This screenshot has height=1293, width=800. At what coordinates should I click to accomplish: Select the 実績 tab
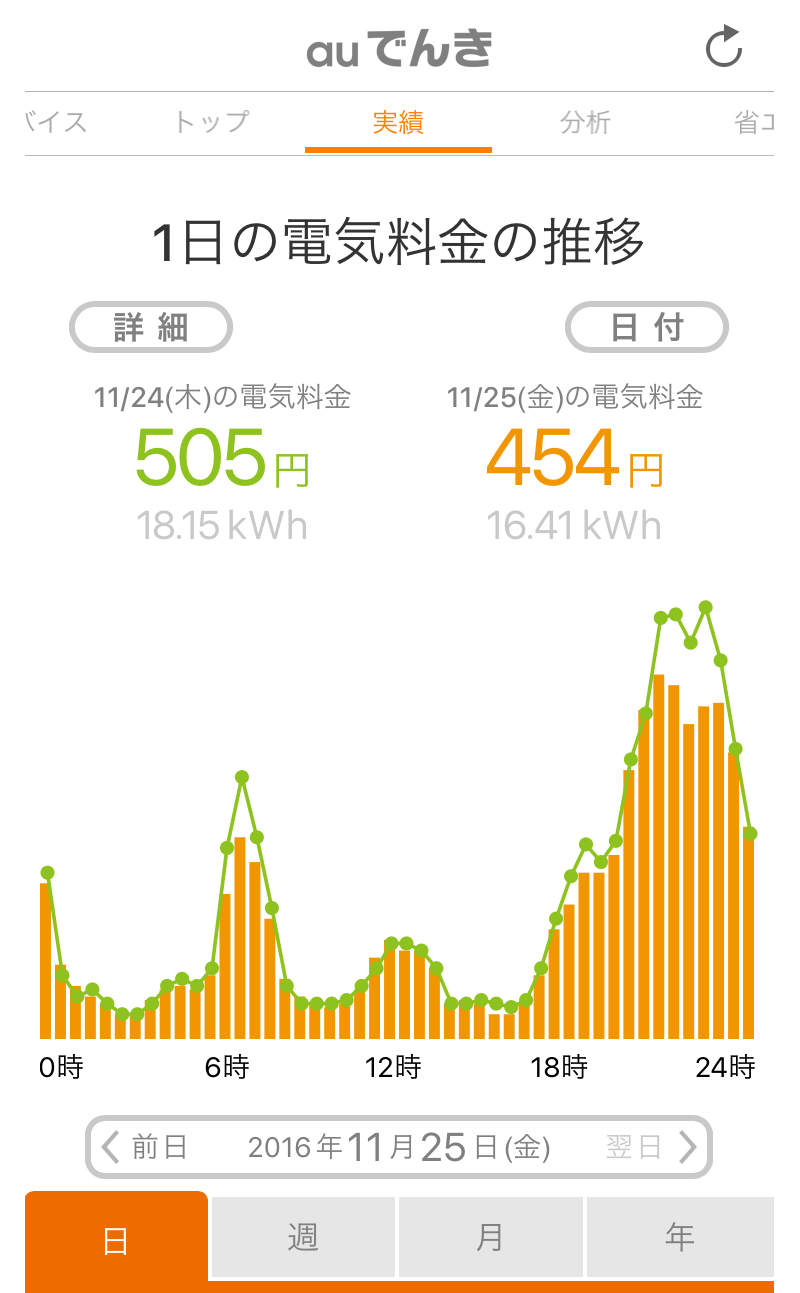point(398,123)
